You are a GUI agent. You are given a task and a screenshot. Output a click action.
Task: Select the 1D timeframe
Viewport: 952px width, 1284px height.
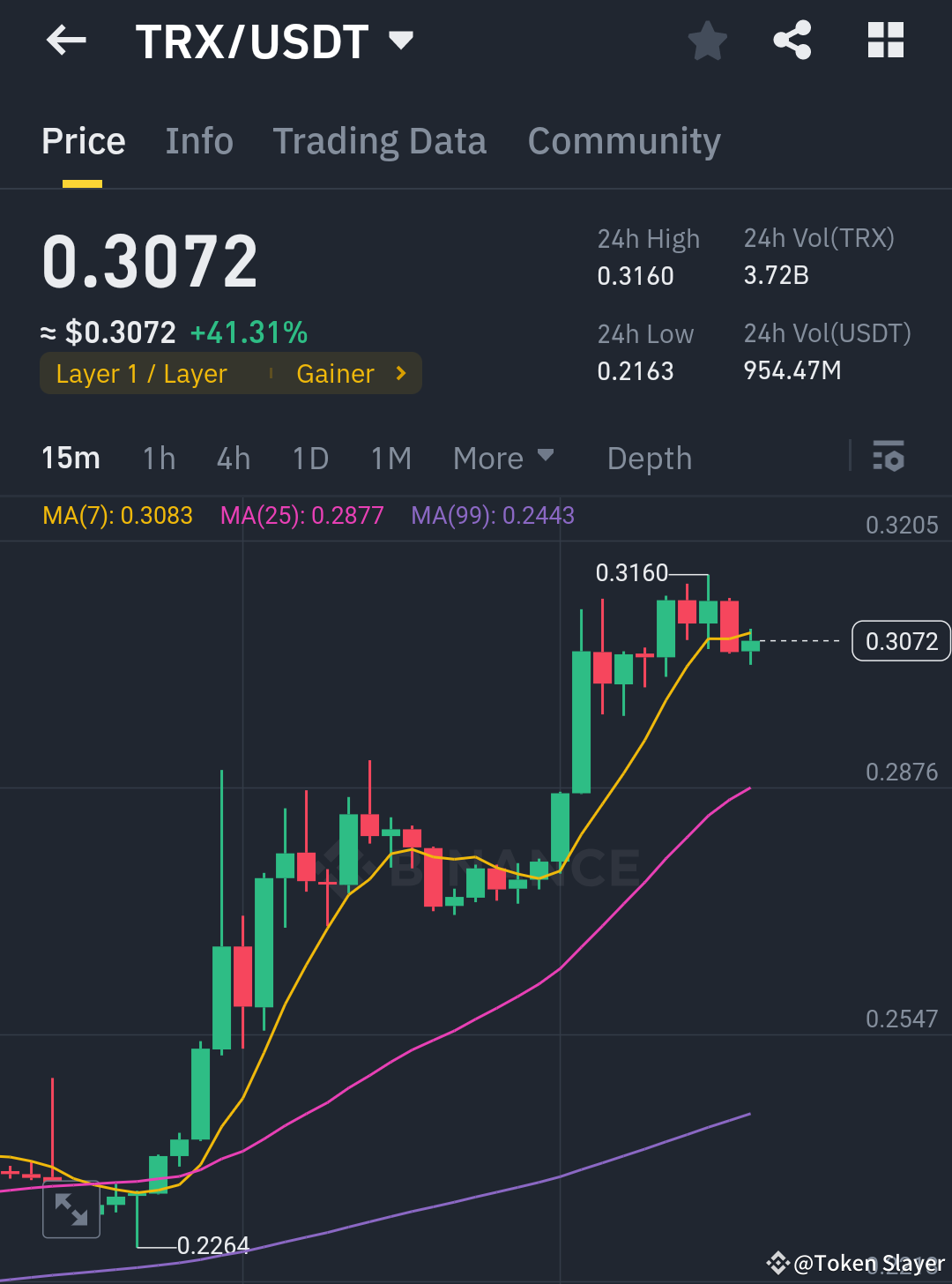(x=310, y=458)
